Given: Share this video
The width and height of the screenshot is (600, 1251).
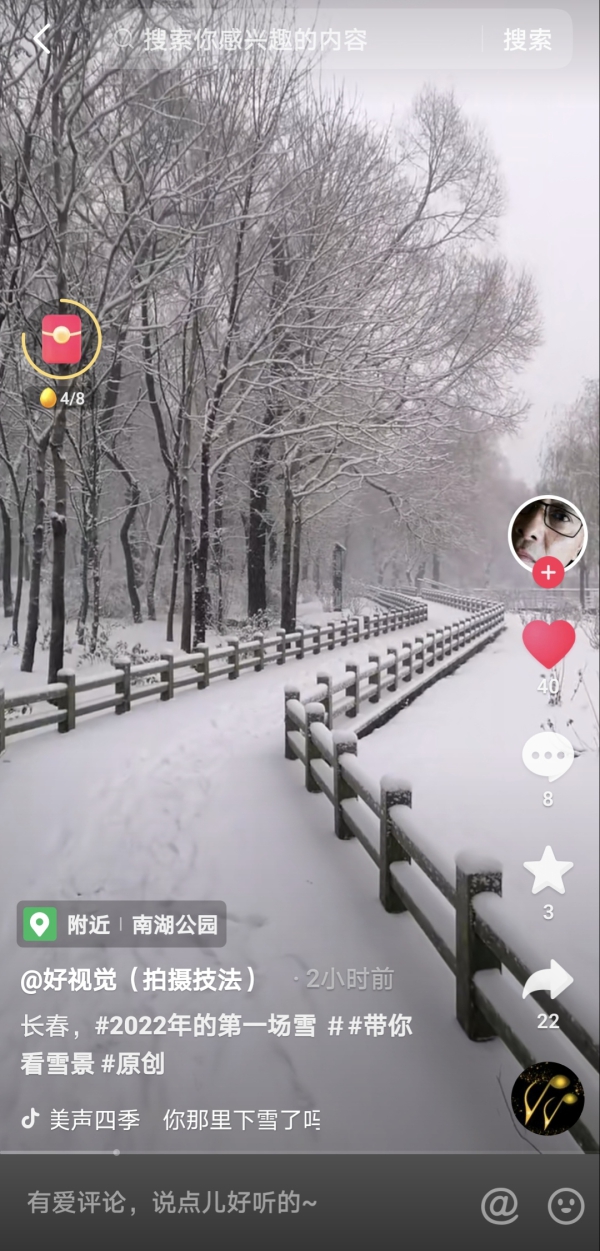Looking at the screenshot, I should point(548,981).
